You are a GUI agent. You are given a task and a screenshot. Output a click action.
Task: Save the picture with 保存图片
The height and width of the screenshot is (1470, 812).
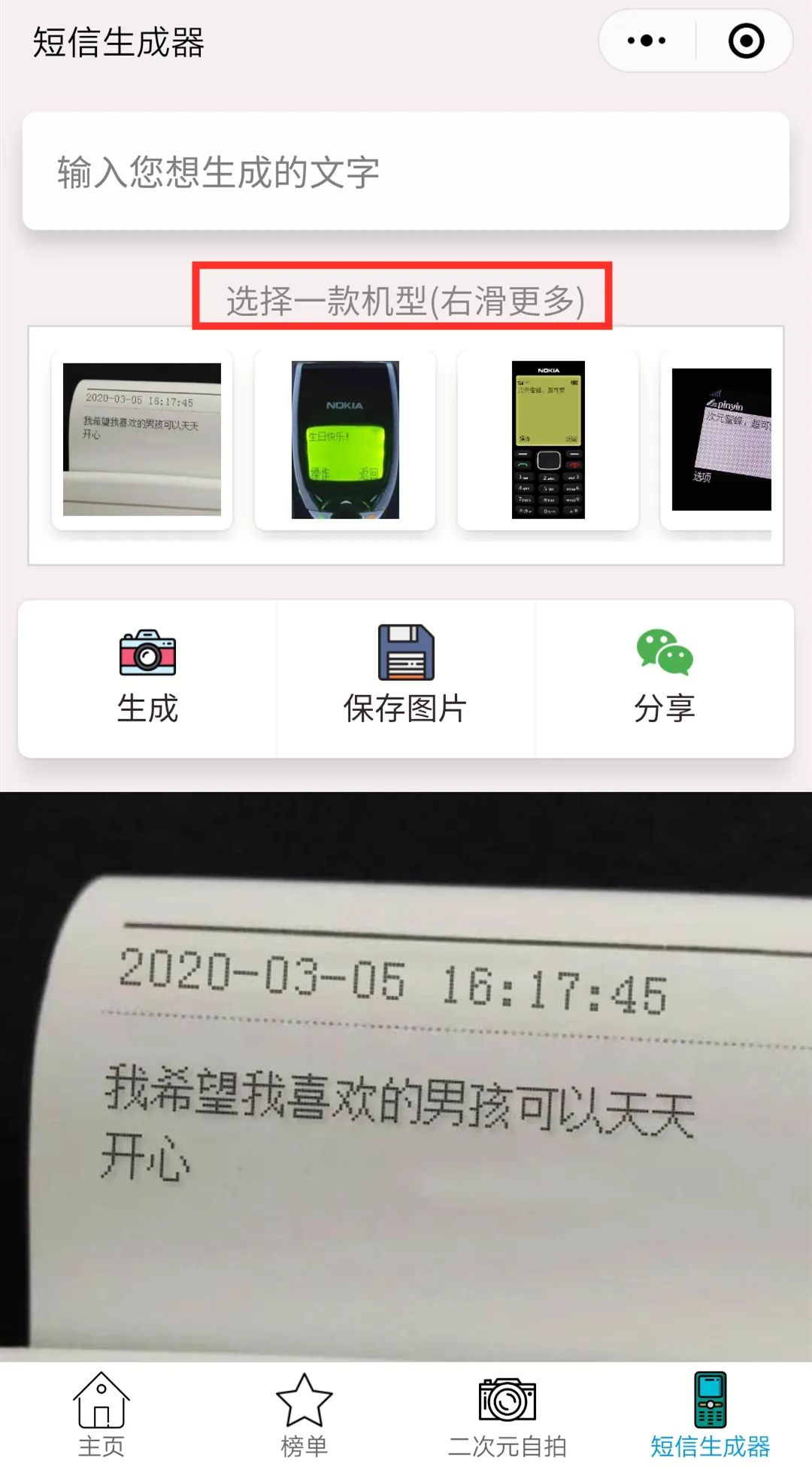405,678
